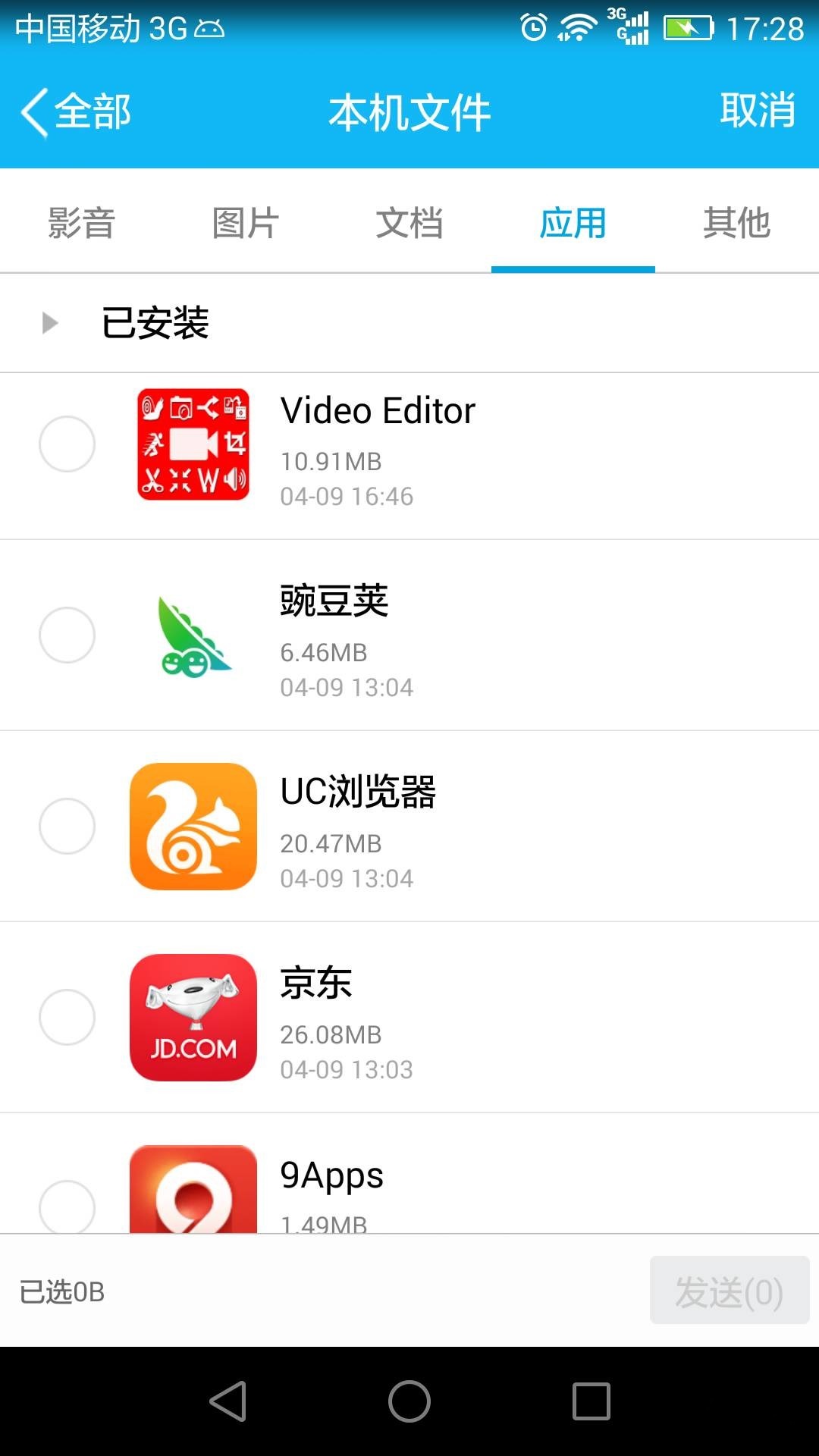819x1456 pixels.
Task: Go back to 全部 file list
Action: [x=76, y=112]
